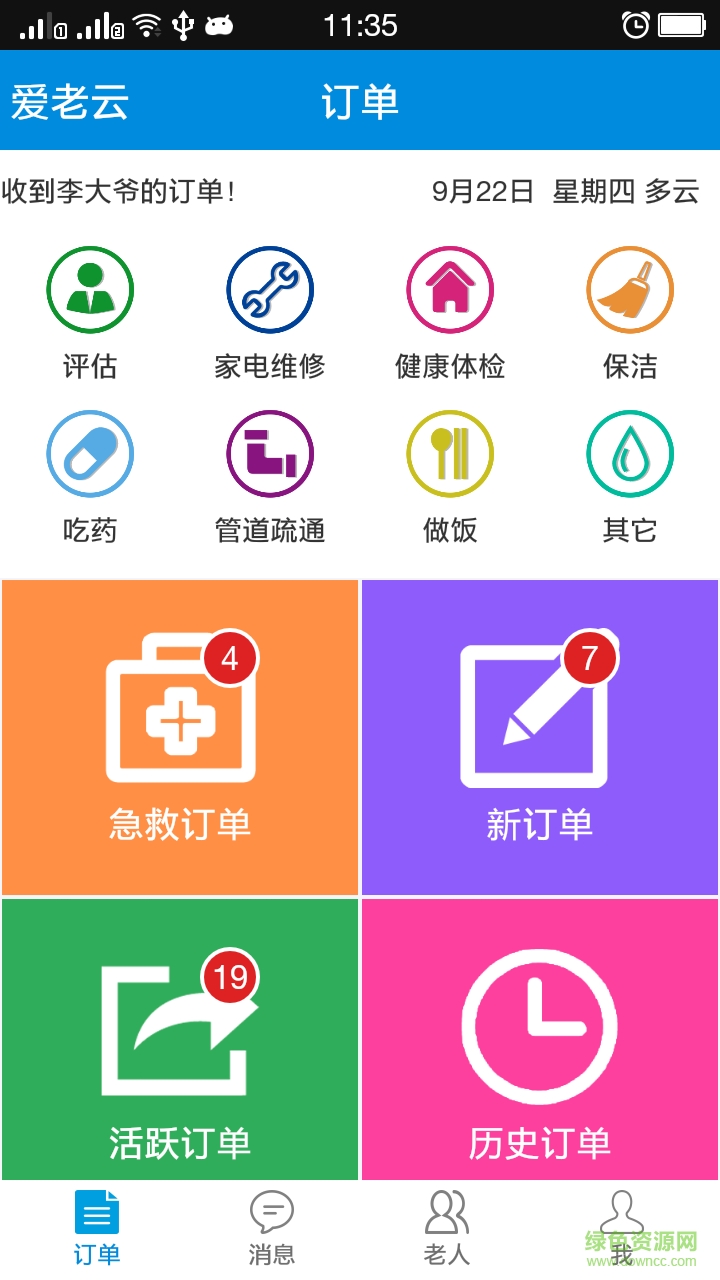The image size is (720, 1280).
Task: Select the 保洁 cleaning service icon
Action: click(629, 289)
